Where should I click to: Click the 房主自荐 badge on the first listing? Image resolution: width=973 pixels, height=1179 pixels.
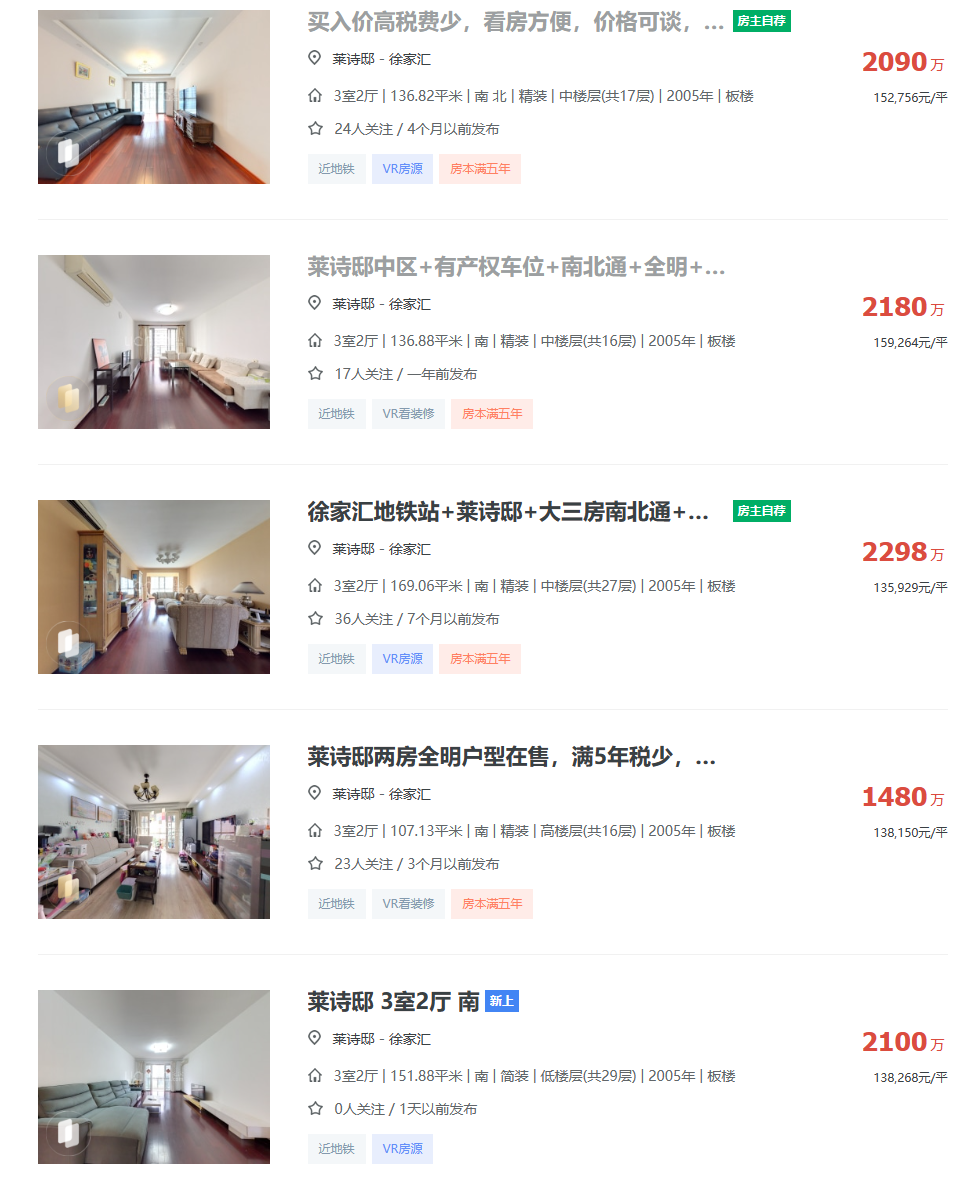click(x=760, y=20)
